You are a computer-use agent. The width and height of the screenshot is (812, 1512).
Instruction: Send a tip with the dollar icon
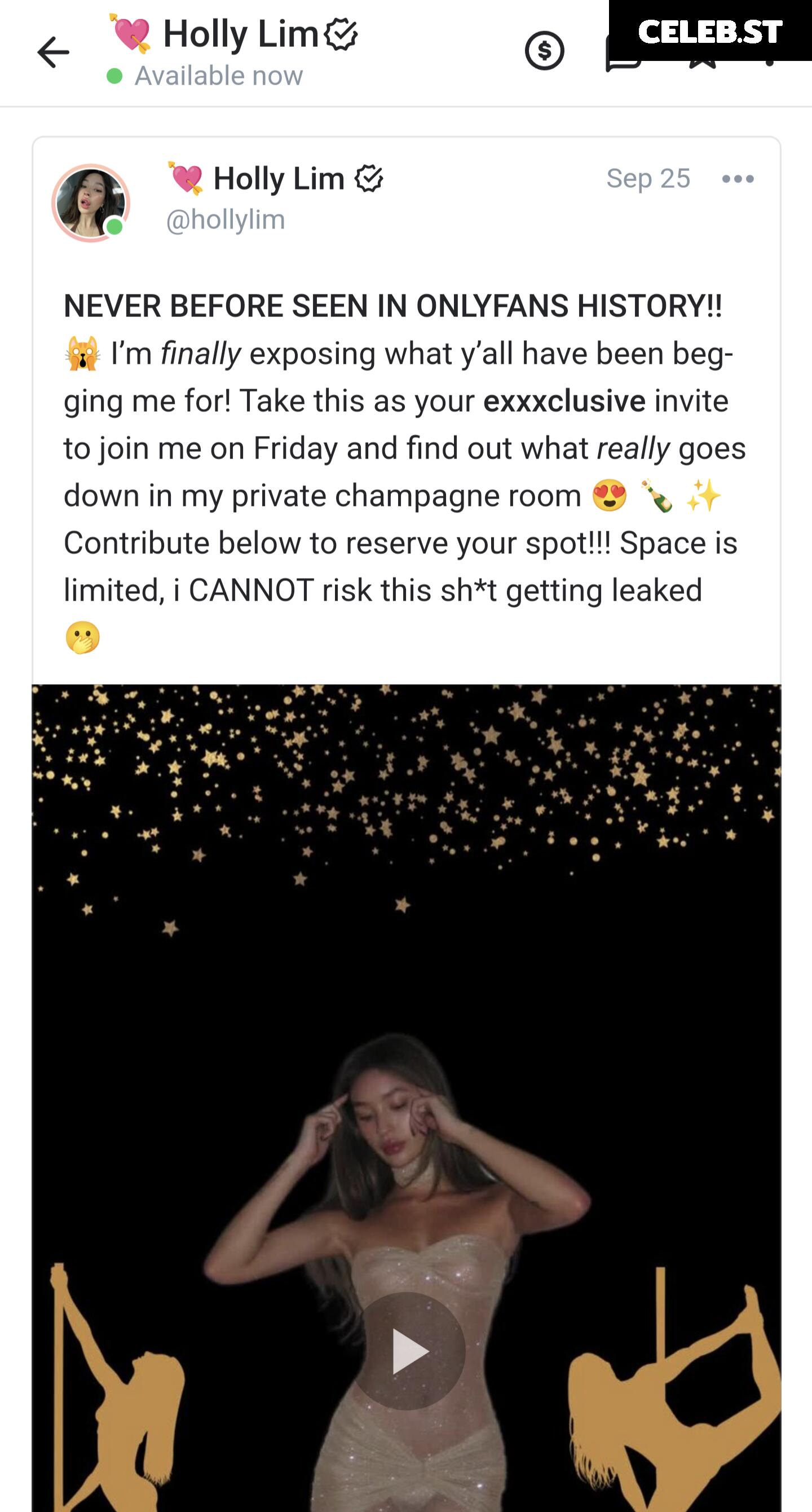[545, 51]
